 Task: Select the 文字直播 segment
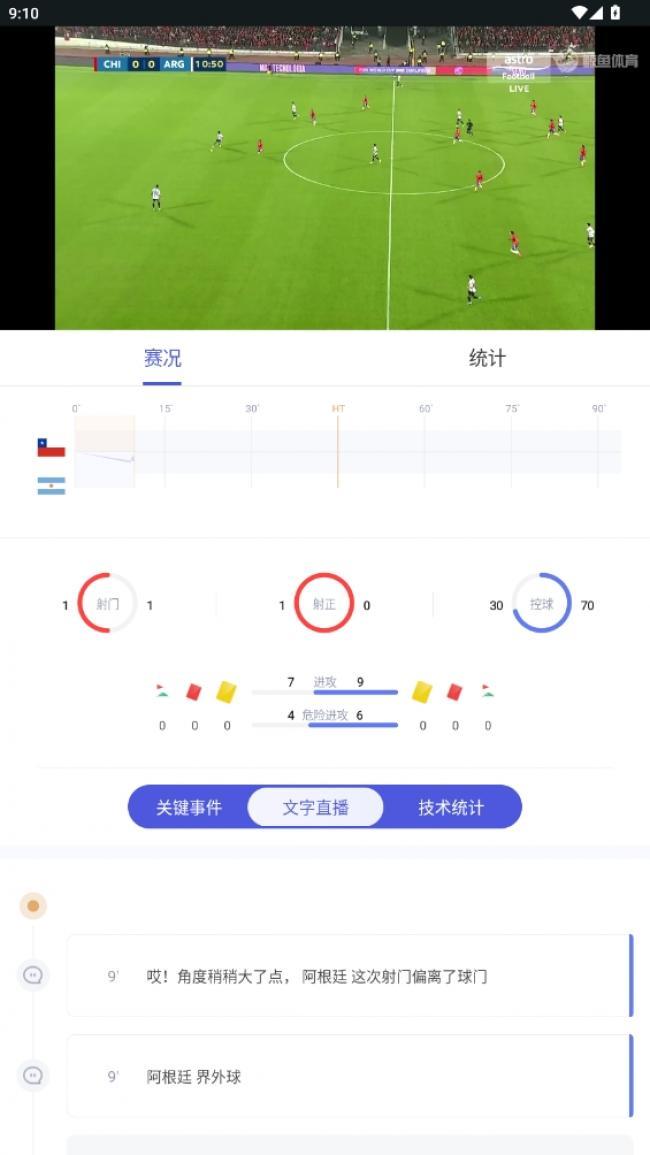(315, 807)
